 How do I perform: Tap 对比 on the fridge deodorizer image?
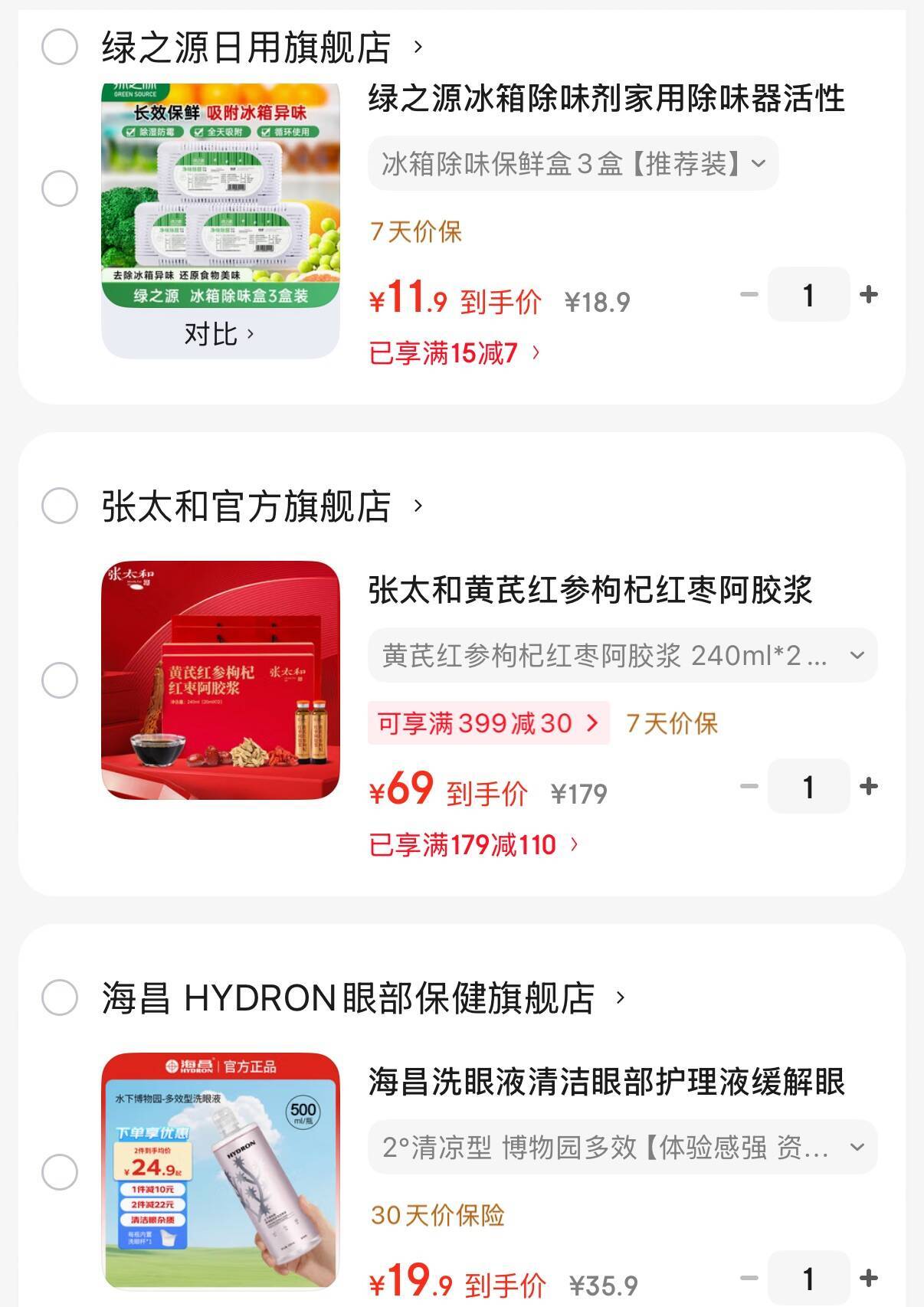(x=219, y=335)
